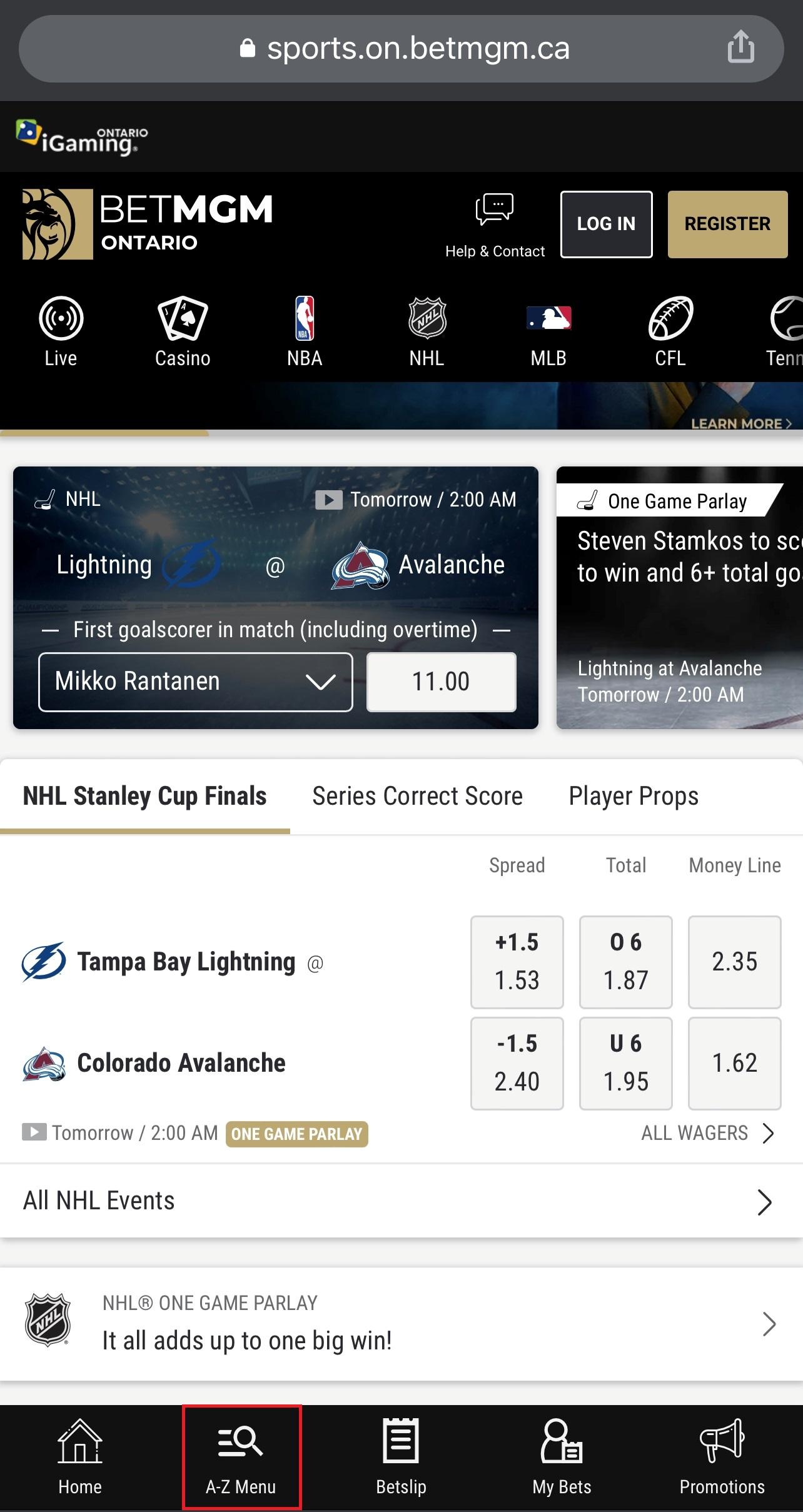Select the NBA sport icon
The width and height of the screenshot is (803, 1512).
pos(304,331)
